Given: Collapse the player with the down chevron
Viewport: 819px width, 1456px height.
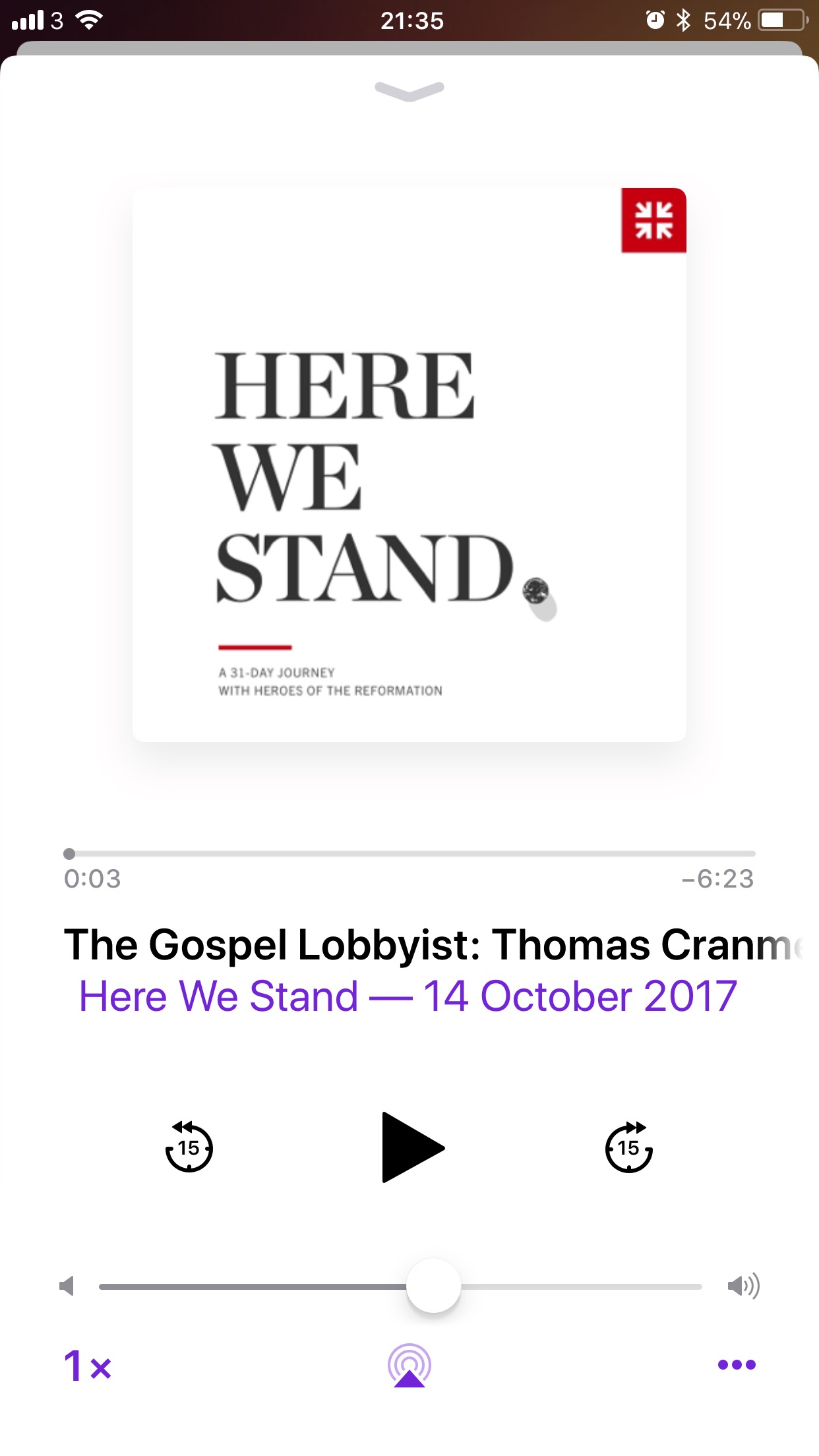Looking at the screenshot, I should 409,91.
